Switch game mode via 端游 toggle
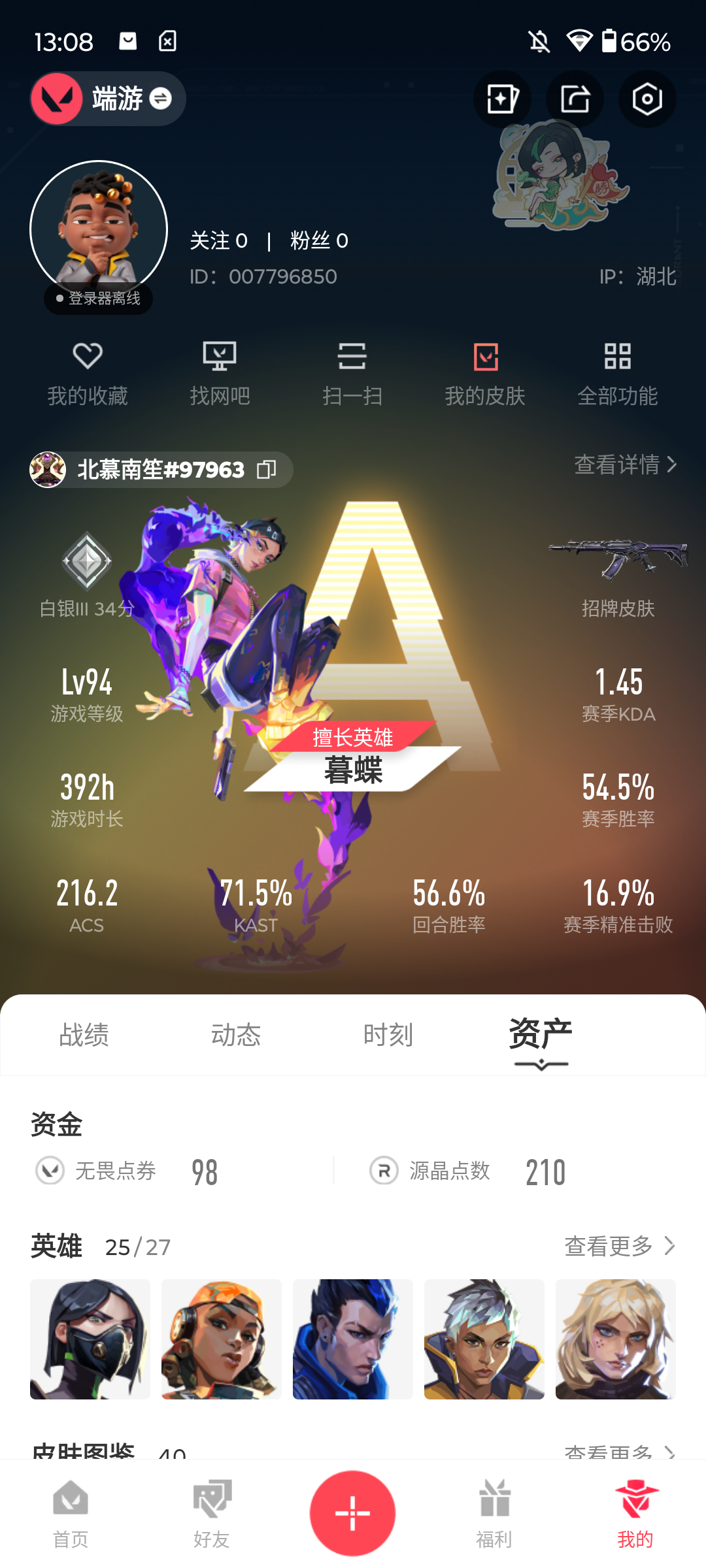 point(108,99)
